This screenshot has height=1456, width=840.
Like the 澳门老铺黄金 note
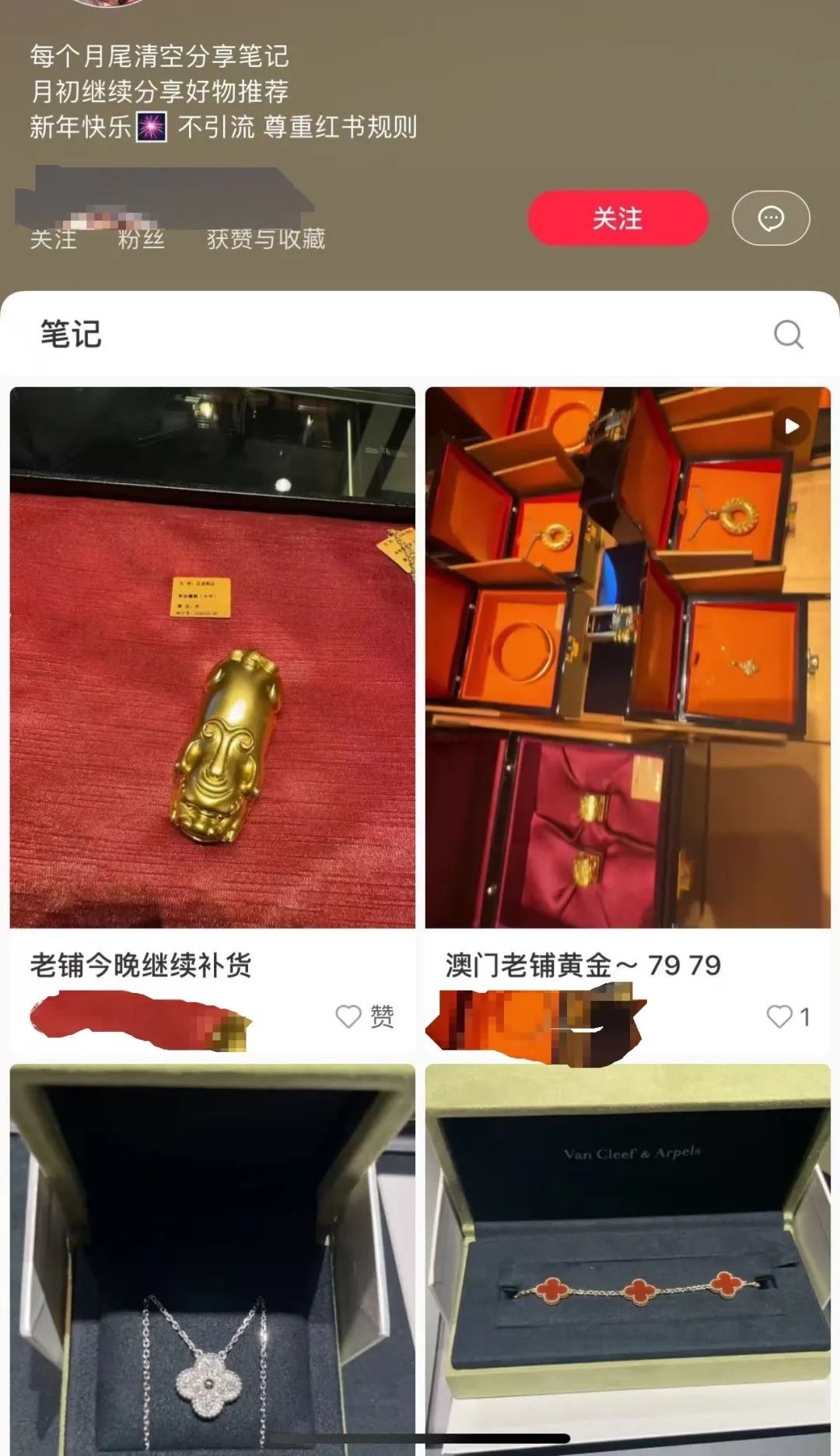(x=779, y=1016)
